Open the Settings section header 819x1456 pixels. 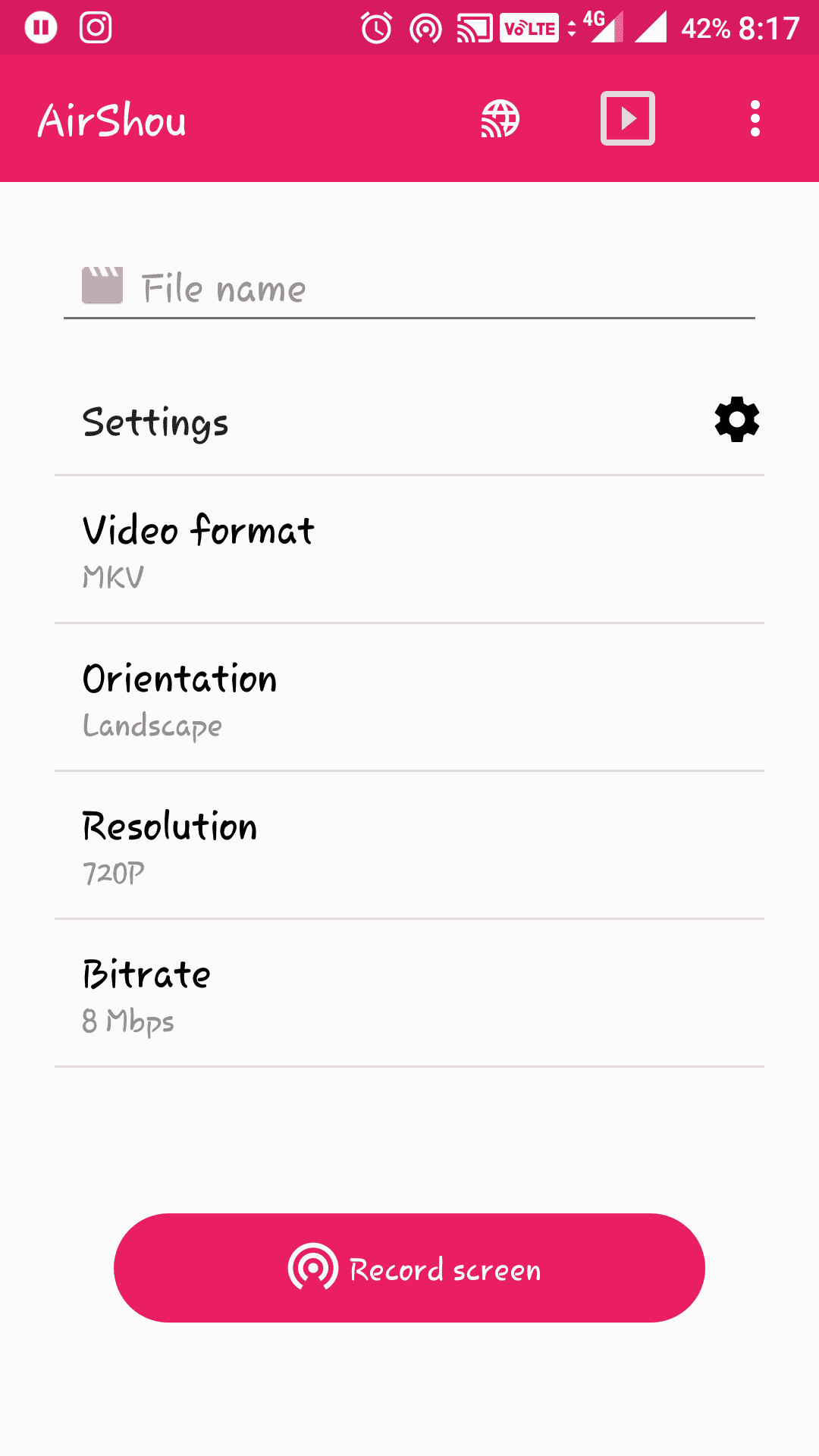155,422
